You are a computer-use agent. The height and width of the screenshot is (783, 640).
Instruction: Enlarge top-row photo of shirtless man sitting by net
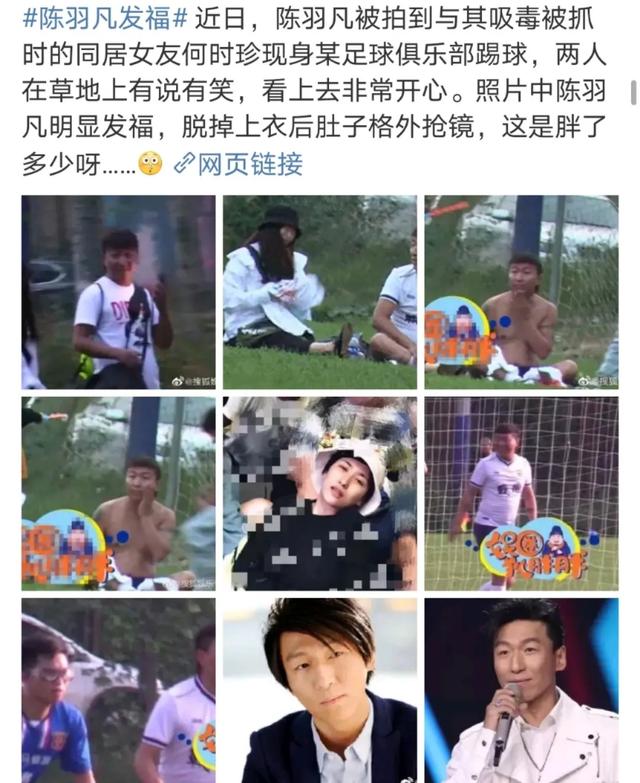coord(521,291)
